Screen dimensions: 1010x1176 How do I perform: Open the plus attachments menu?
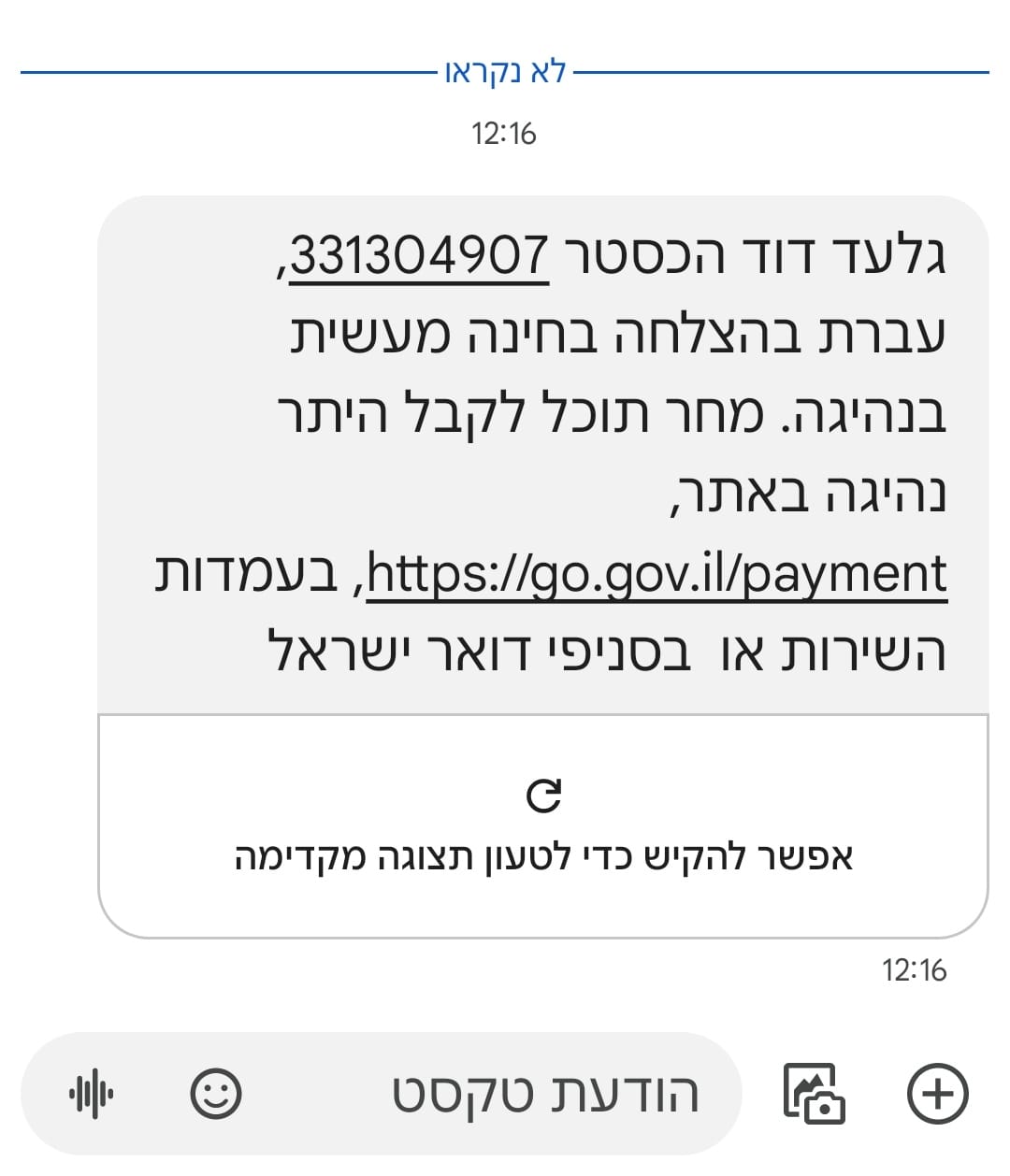937,1093
